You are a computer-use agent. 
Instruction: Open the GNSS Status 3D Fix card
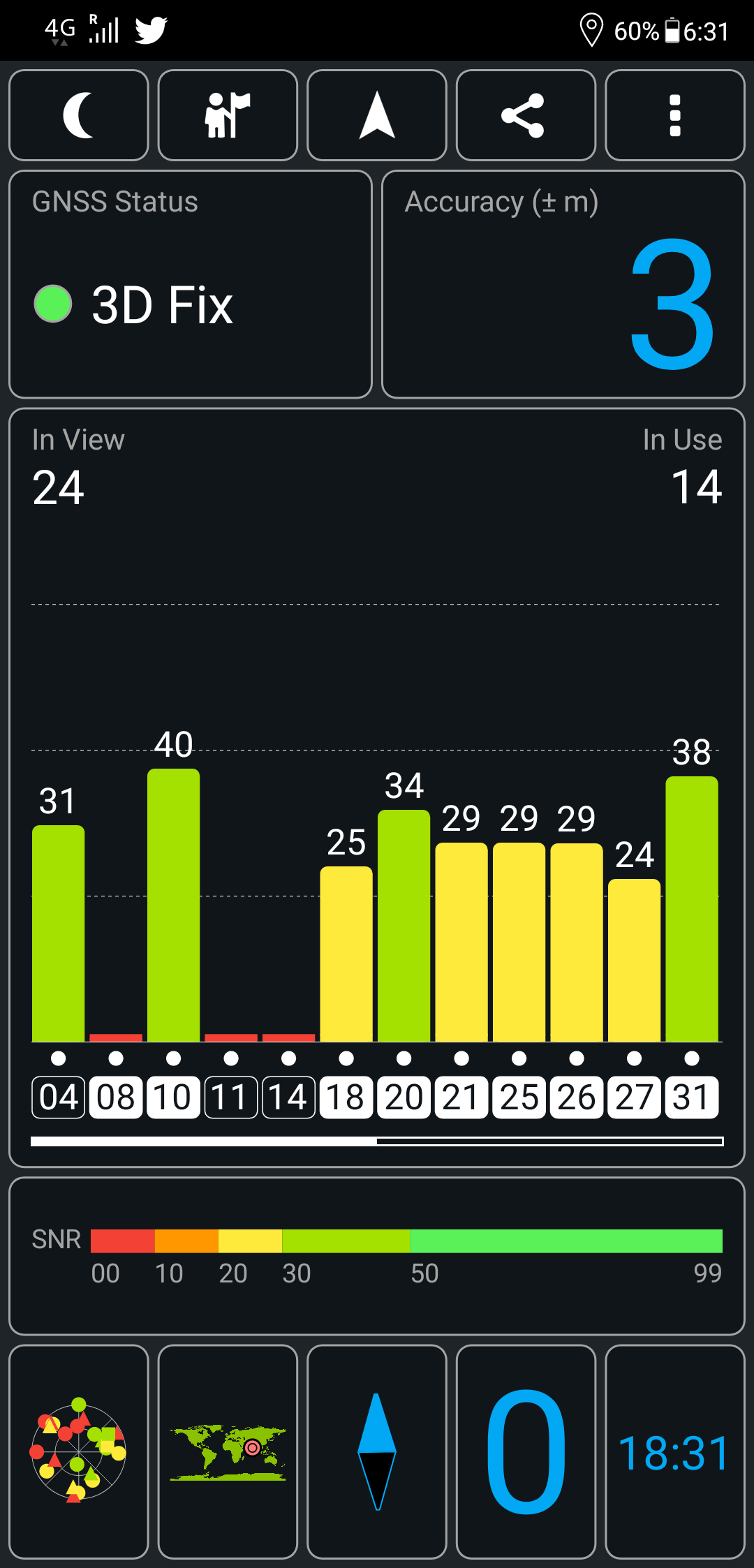pyautogui.click(x=190, y=284)
